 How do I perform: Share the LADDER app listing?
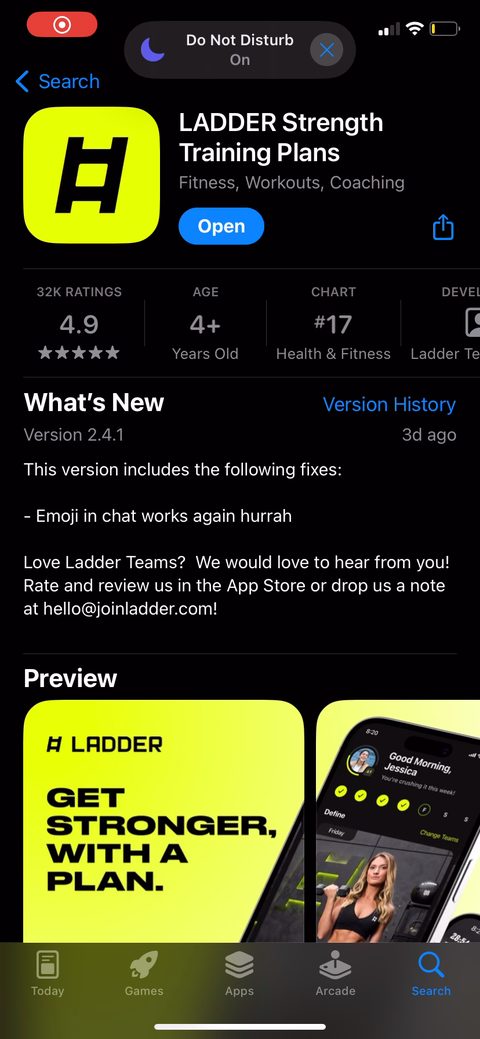pyautogui.click(x=443, y=227)
